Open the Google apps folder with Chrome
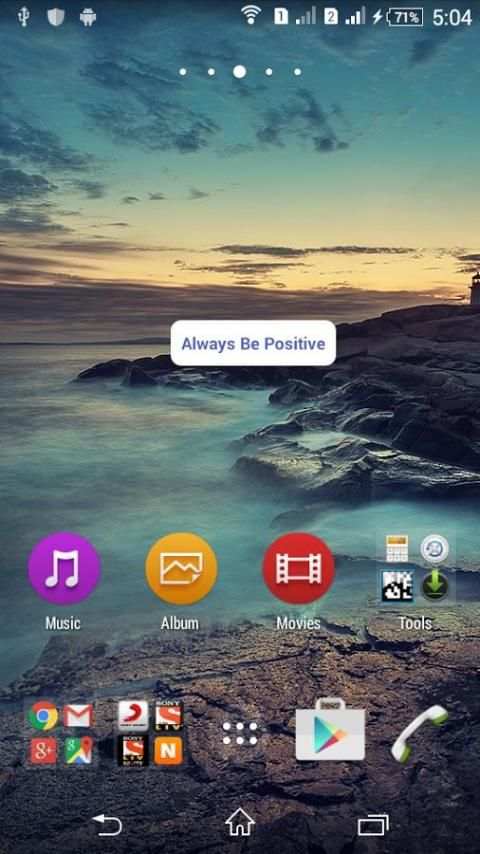The height and width of the screenshot is (854, 480). [x=61, y=733]
